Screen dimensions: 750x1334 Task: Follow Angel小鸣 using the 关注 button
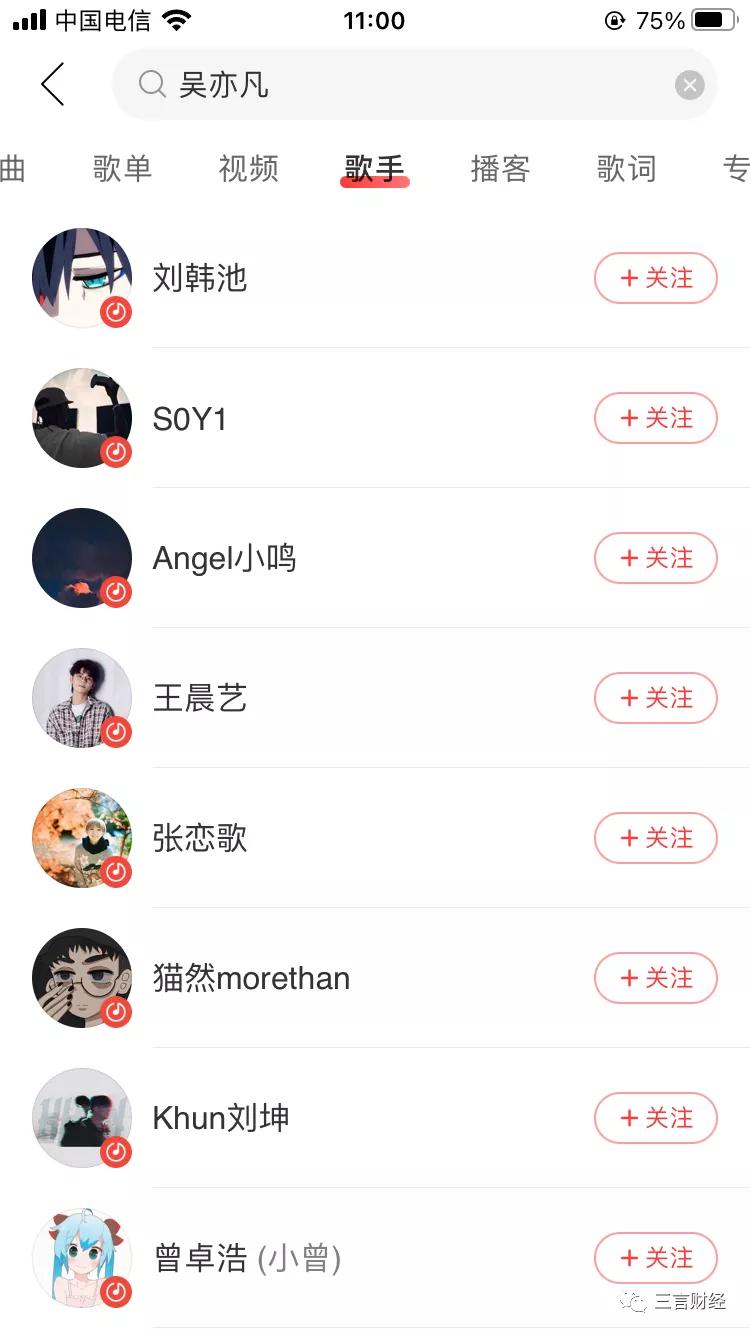656,558
